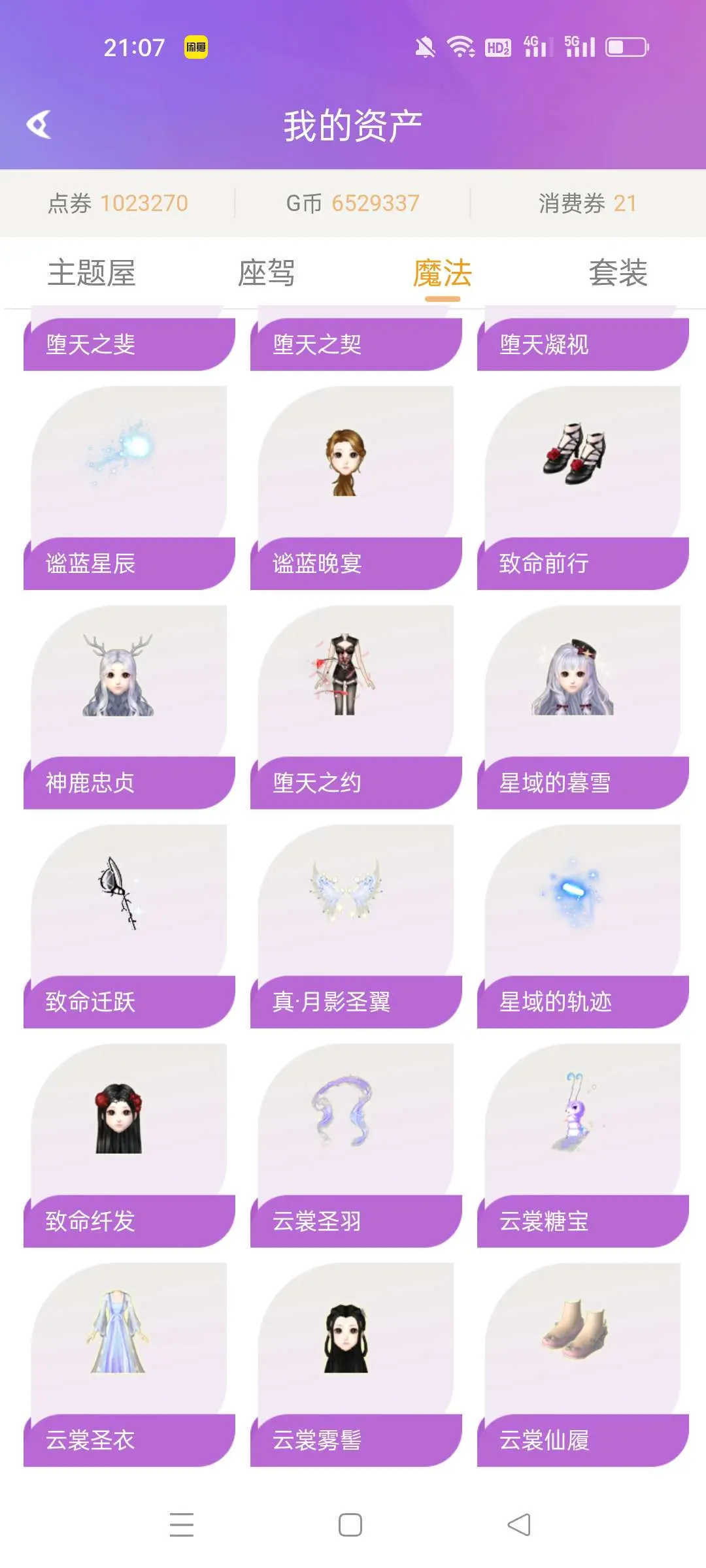706x1568 pixels.
Task: Tap the system home button
Action: [350, 1525]
